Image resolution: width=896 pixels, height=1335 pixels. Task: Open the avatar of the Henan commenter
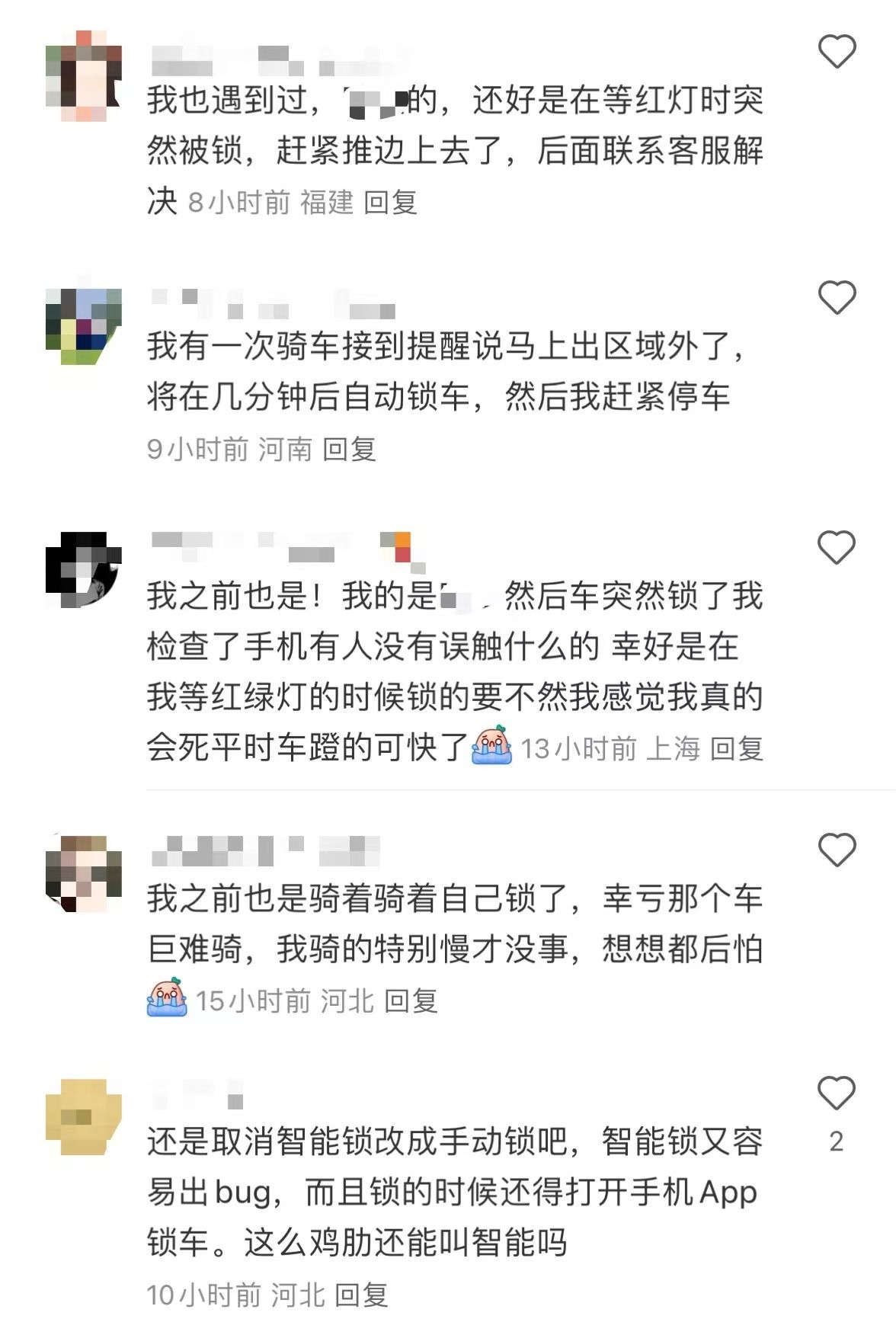coord(84,326)
